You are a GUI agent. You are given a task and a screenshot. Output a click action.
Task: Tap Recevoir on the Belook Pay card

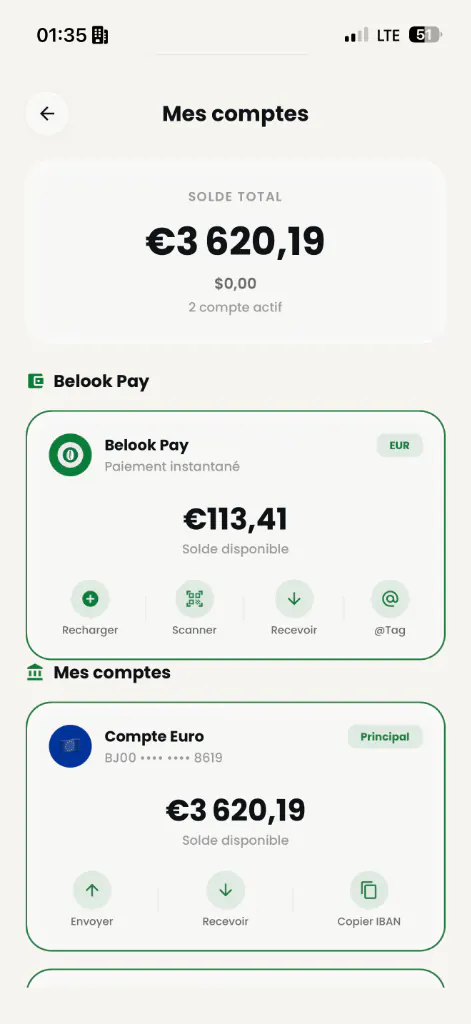pyautogui.click(x=294, y=608)
